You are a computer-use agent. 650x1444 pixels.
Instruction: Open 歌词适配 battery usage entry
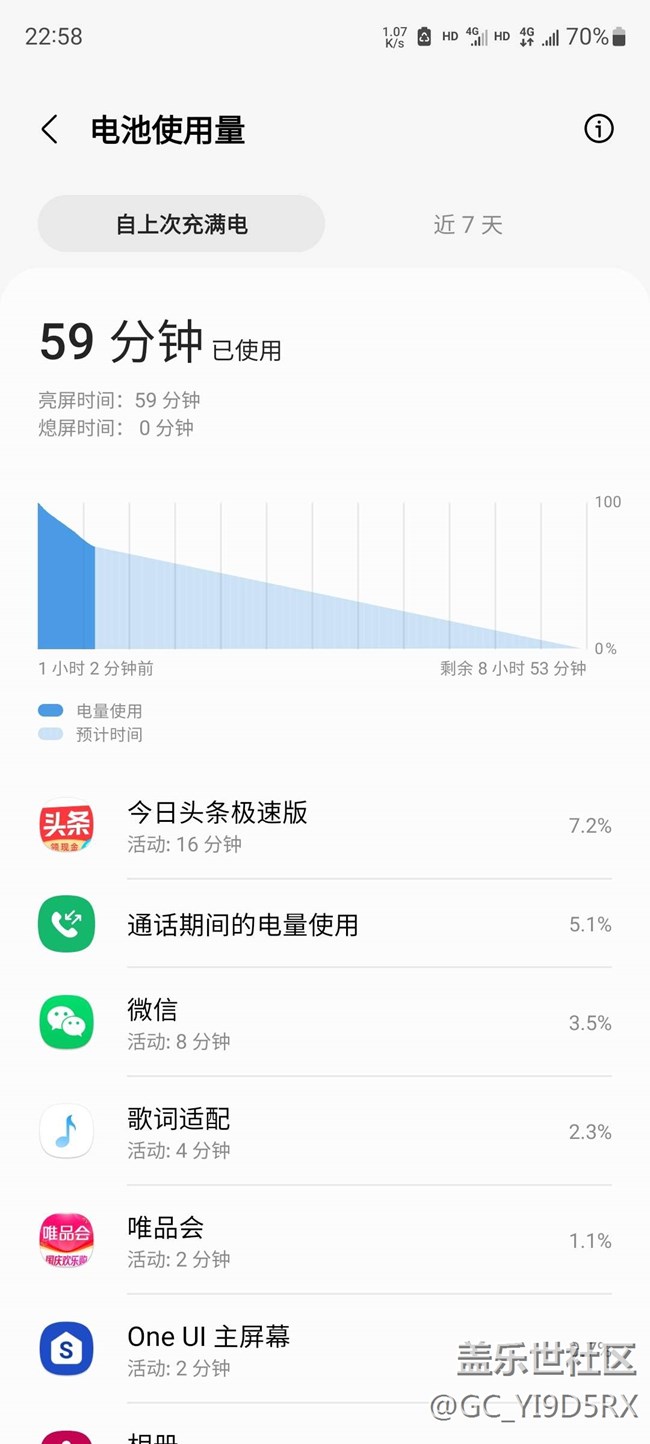(x=325, y=1132)
